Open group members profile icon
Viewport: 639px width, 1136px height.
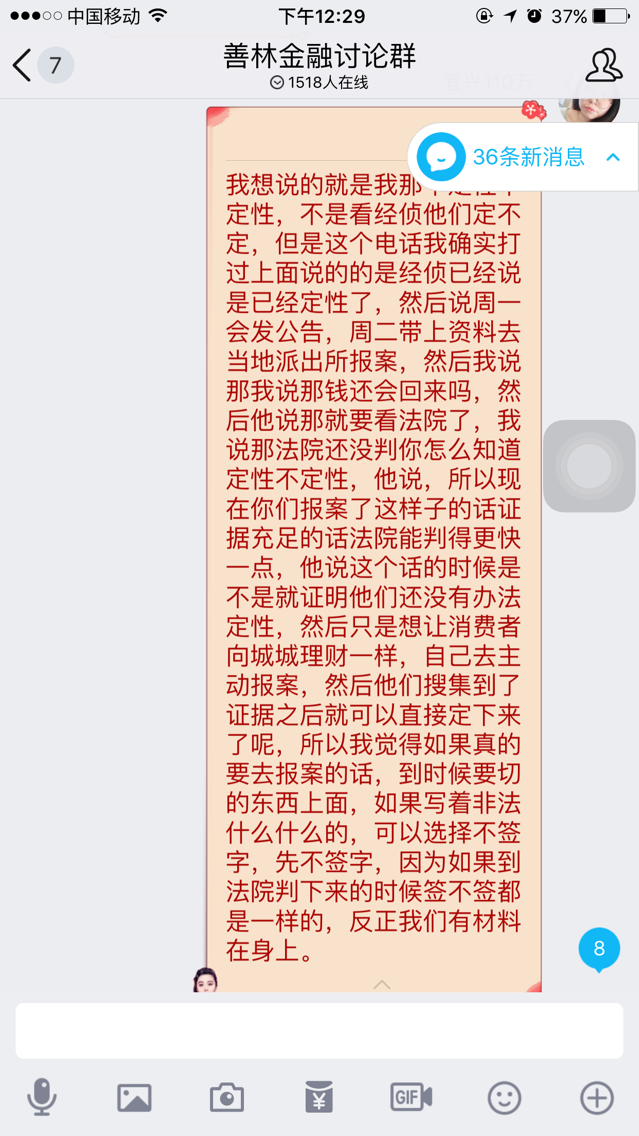pyautogui.click(x=603, y=65)
